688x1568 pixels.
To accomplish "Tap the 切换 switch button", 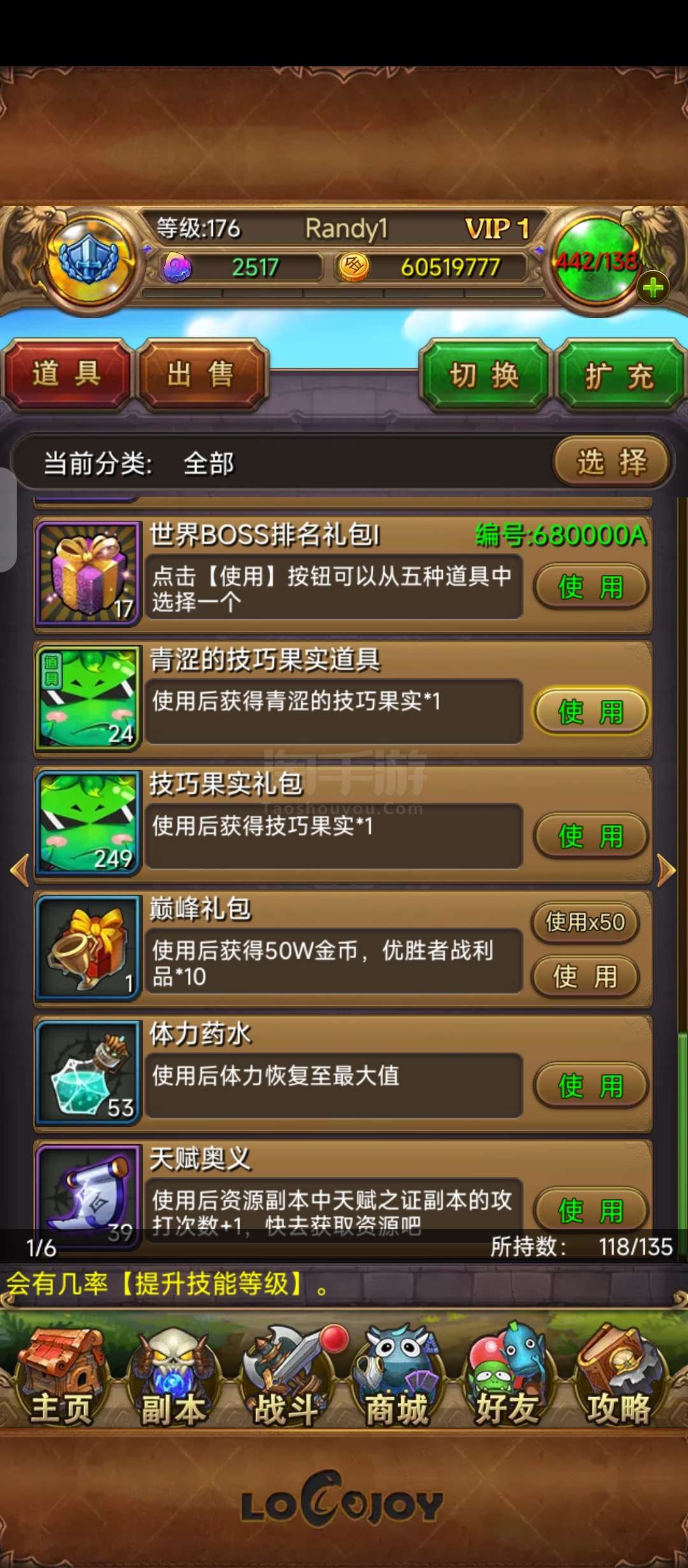I will pos(485,374).
